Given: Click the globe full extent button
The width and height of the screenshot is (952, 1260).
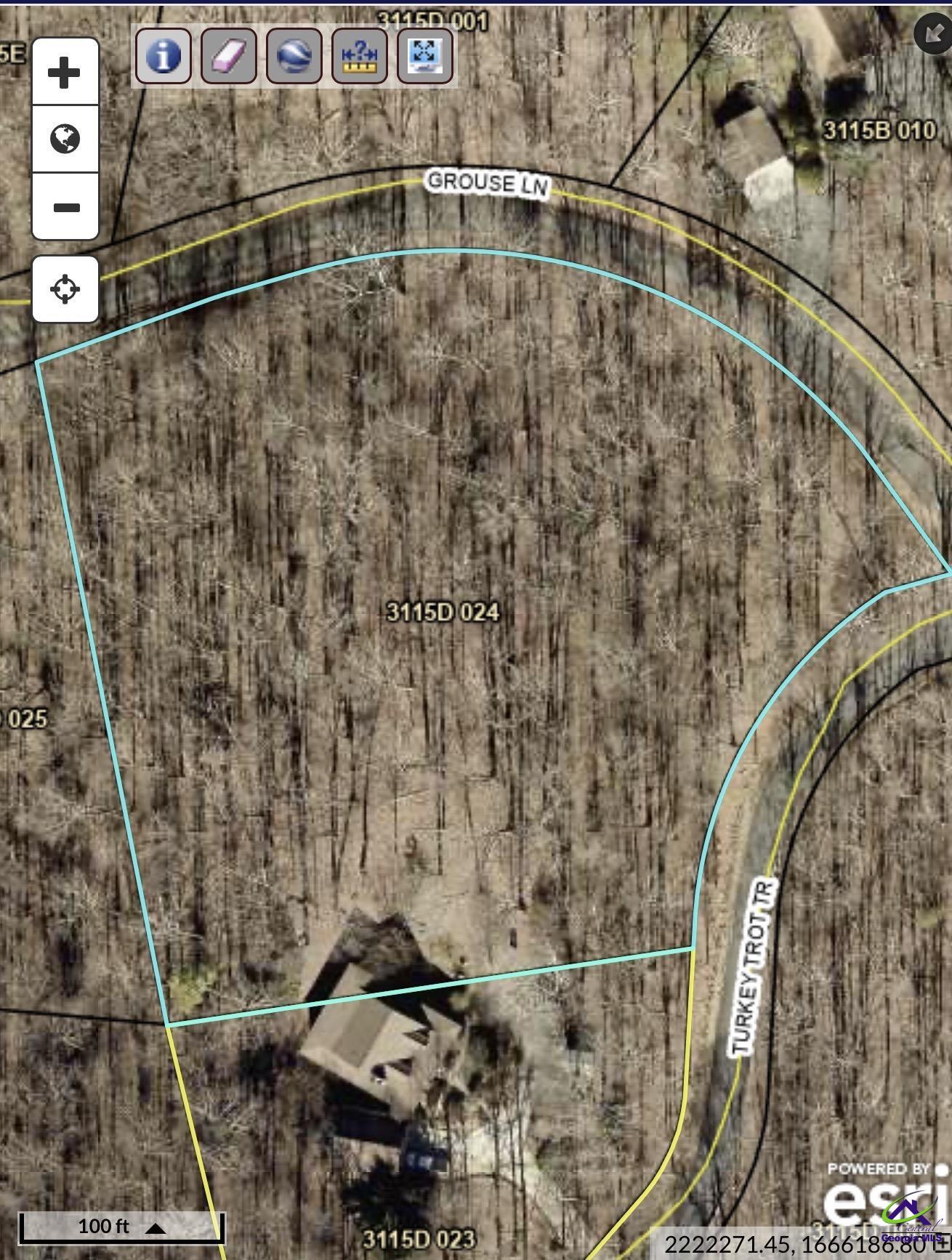Looking at the screenshot, I should 64,138.
